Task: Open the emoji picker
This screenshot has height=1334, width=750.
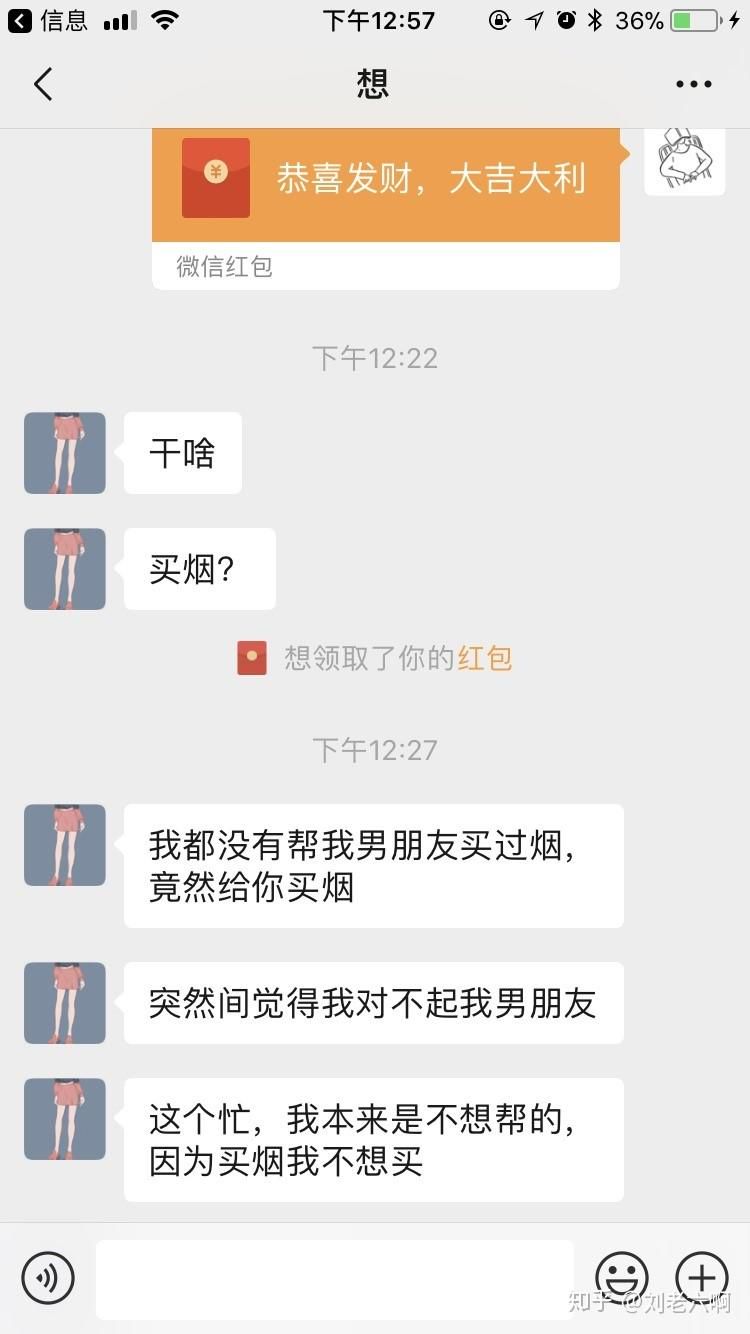Action: tap(622, 1277)
